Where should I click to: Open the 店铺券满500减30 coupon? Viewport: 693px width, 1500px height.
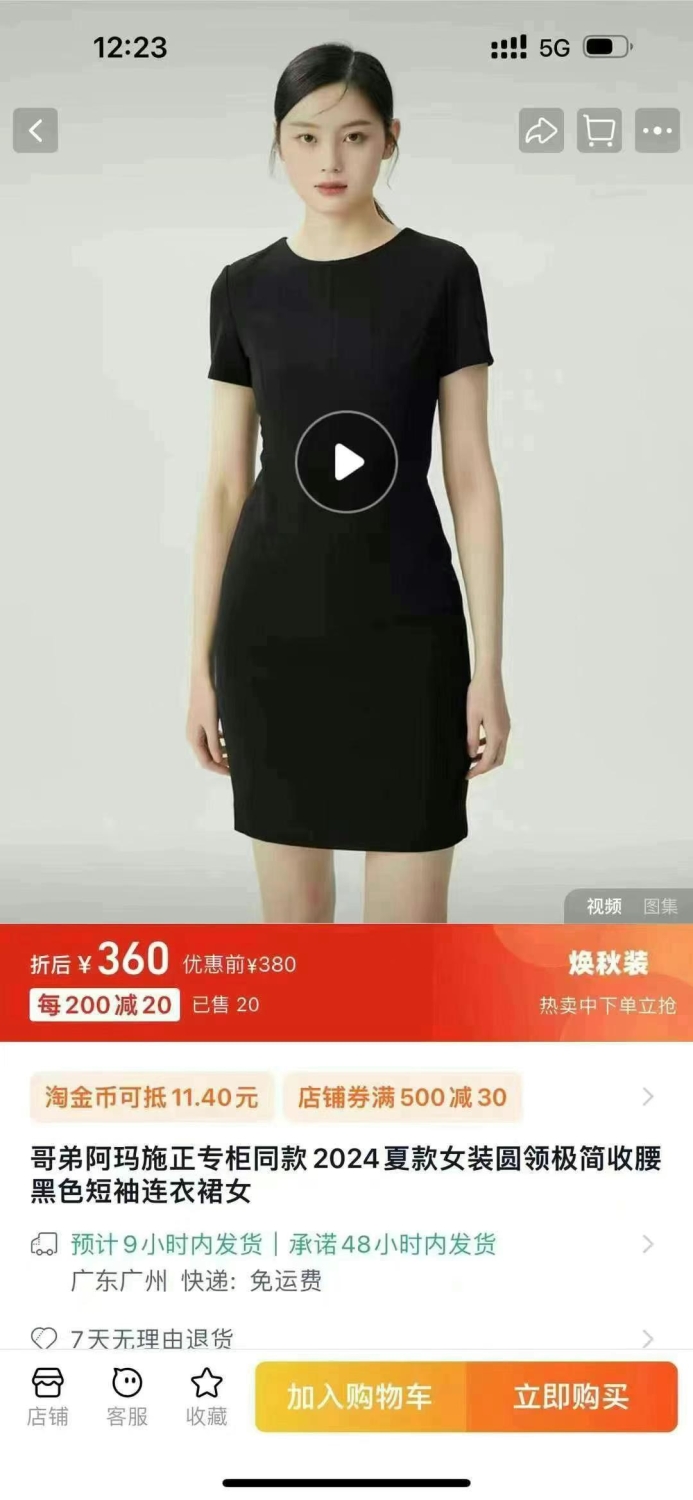pos(402,1097)
